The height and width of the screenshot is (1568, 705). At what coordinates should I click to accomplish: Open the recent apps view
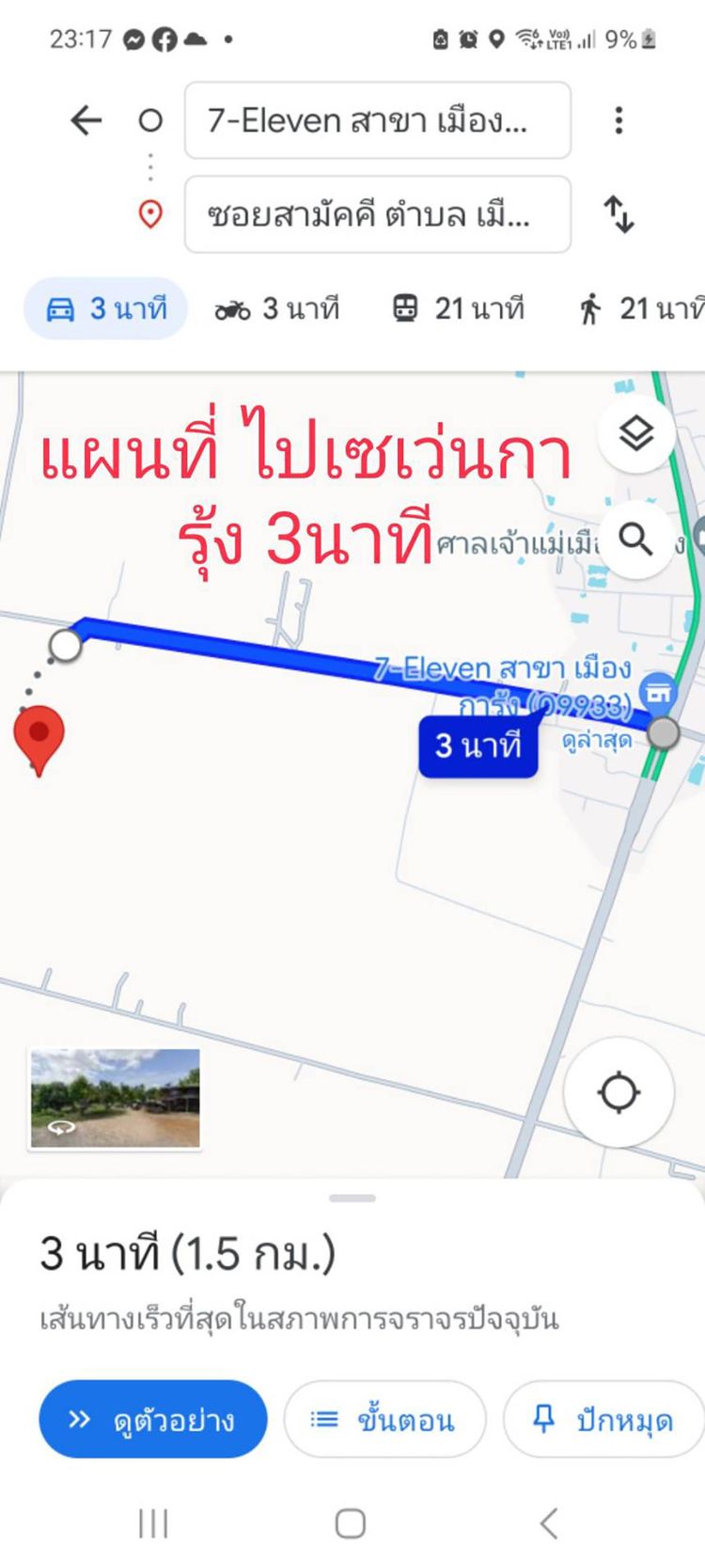pyautogui.click(x=153, y=1523)
